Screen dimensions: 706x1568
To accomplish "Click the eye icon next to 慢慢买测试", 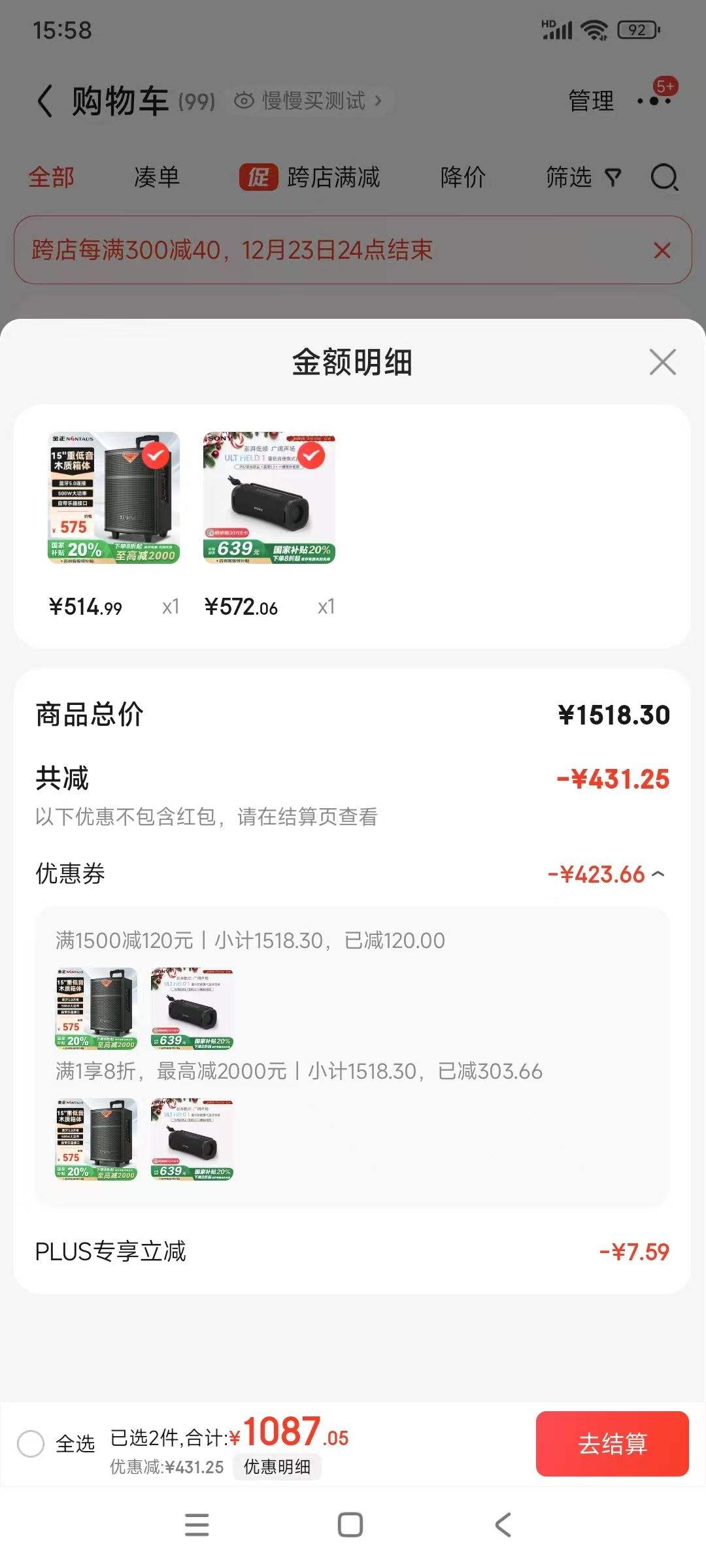I will [x=243, y=101].
